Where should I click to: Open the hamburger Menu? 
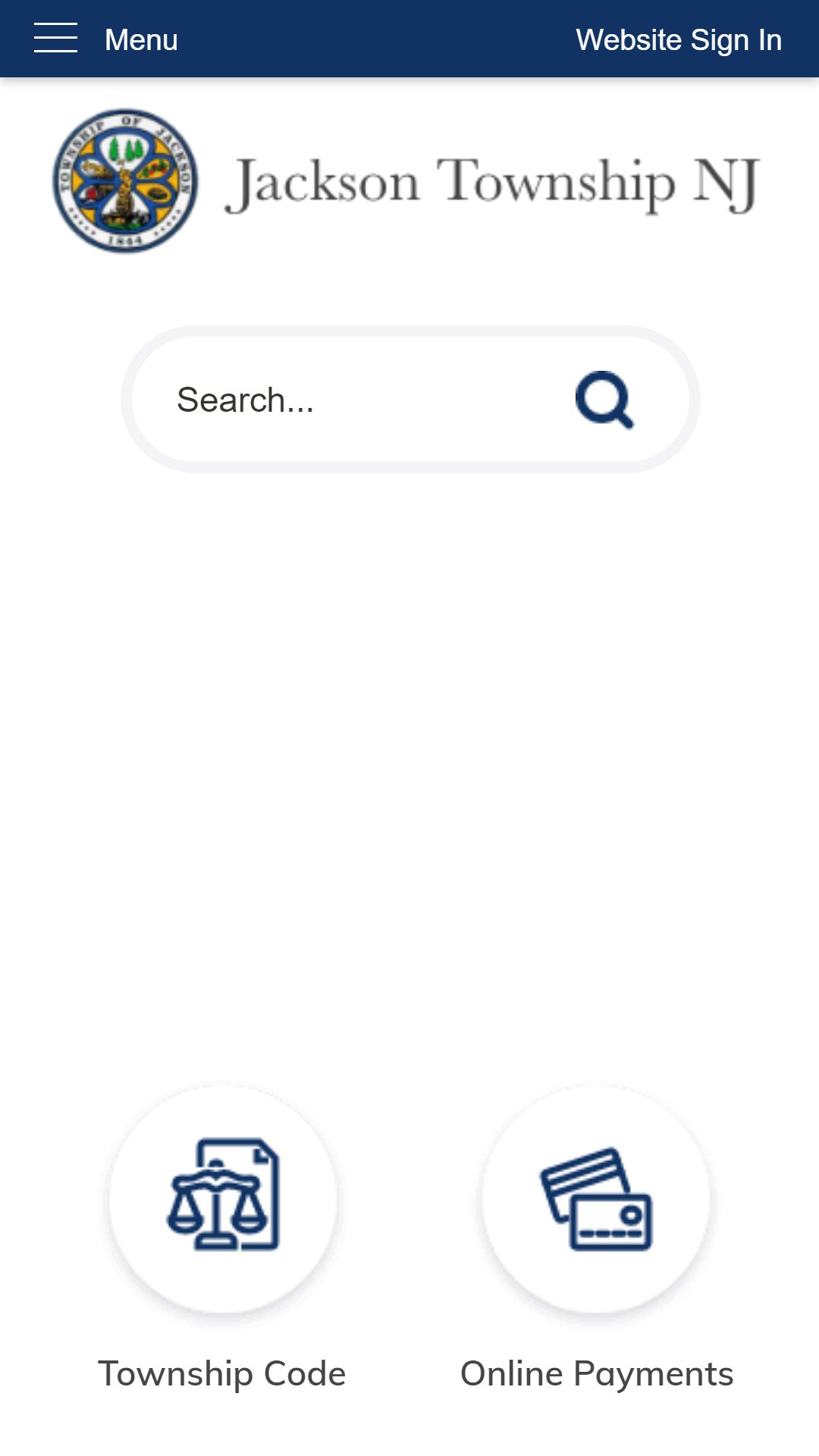pos(105,39)
